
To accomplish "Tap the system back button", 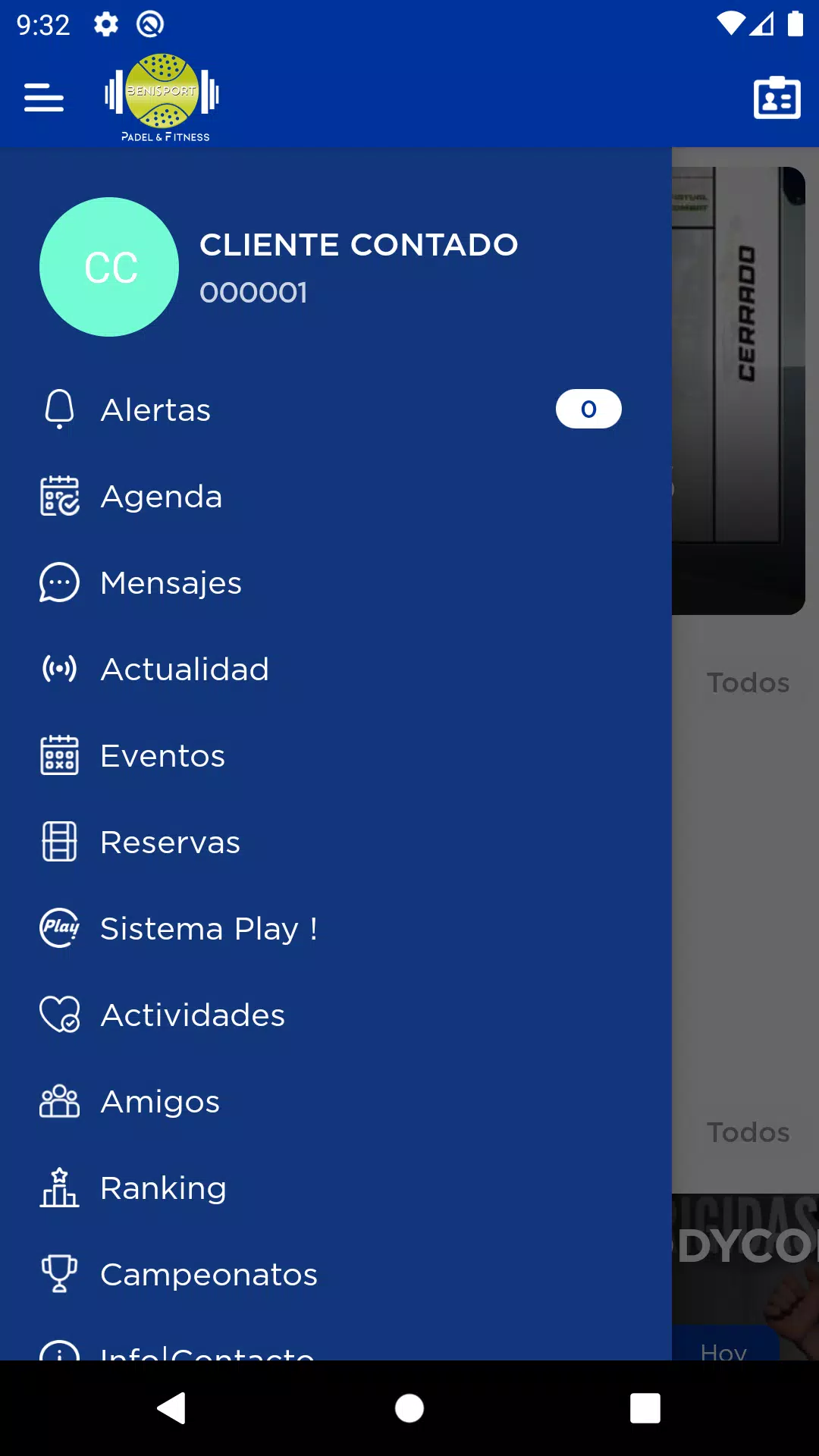I will pos(172,1408).
